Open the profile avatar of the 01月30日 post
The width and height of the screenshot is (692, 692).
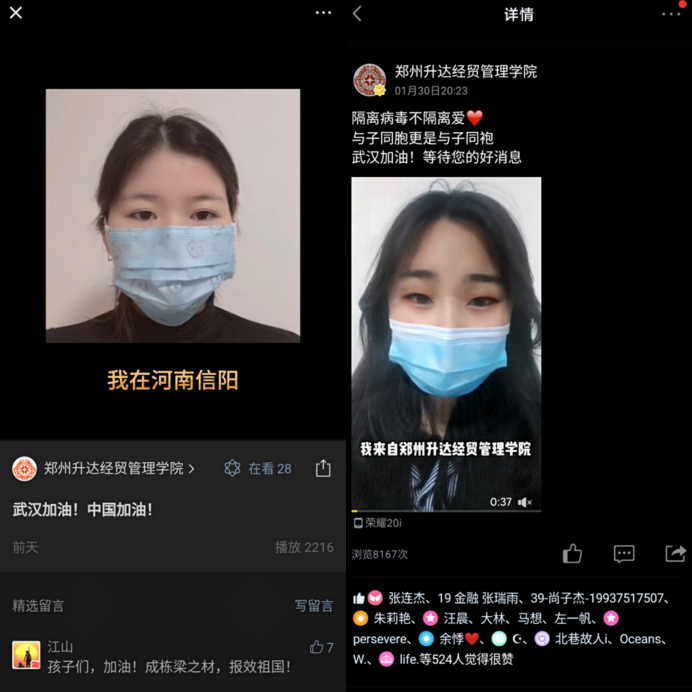(x=370, y=79)
